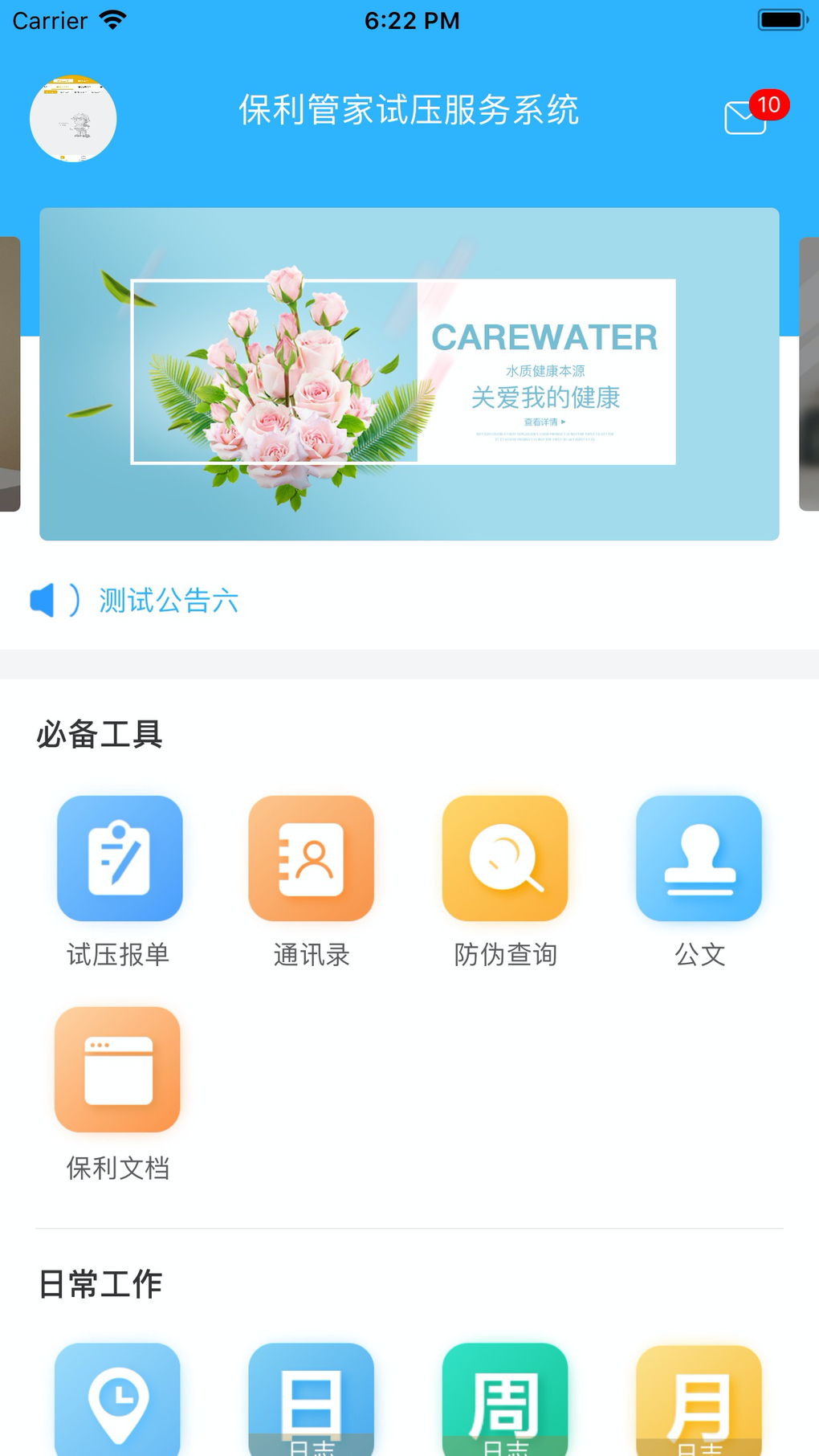Screen dimensions: 819x1456
Task: Open 通讯录 contacts
Action: coord(312,859)
